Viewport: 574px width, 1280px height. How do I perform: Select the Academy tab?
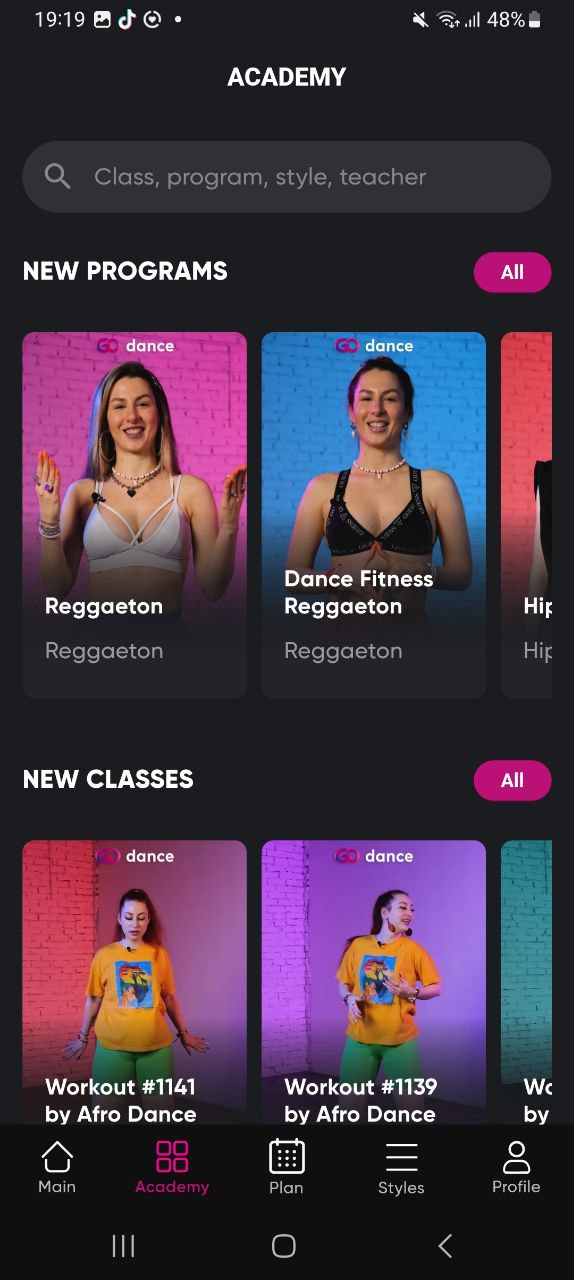172,1167
